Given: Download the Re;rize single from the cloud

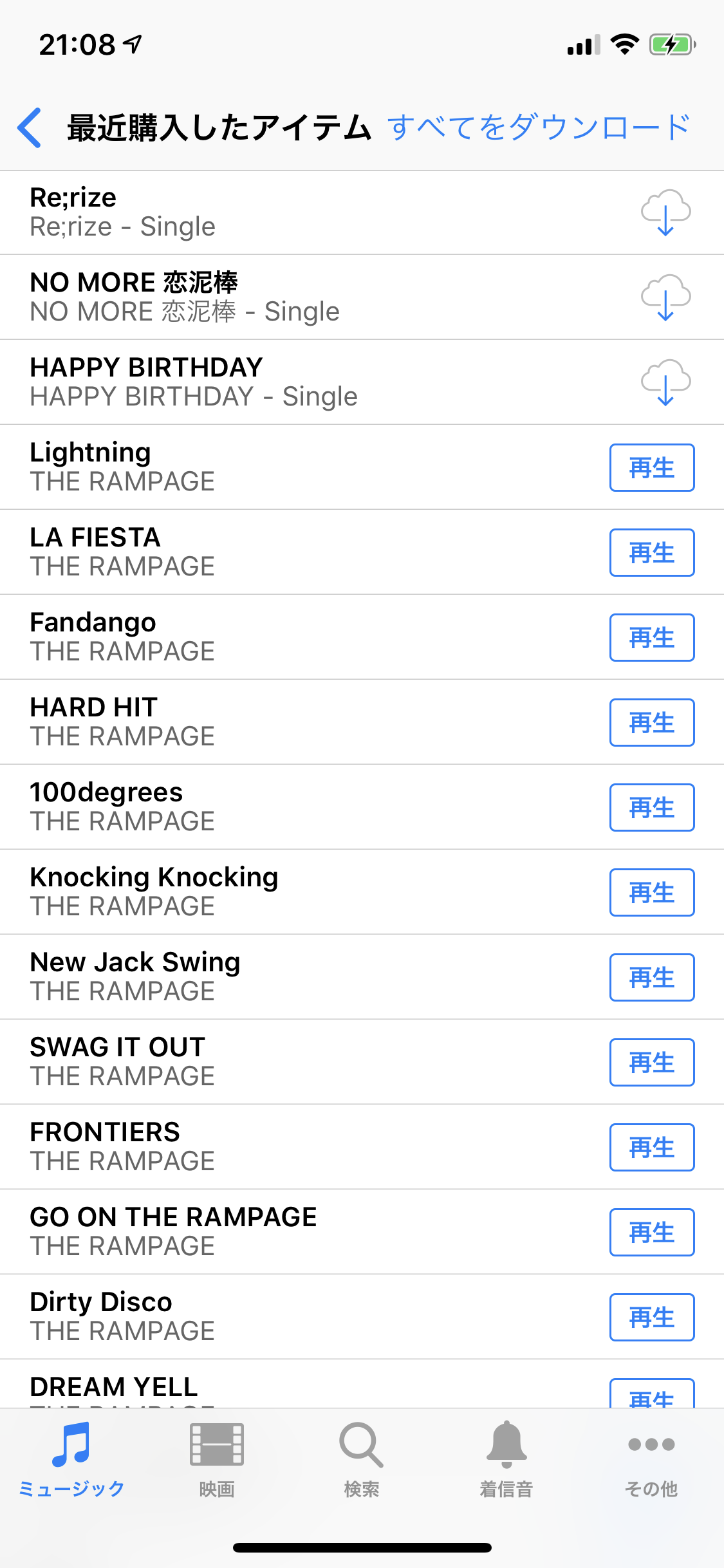Looking at the screenshot, I should point(665,212).
